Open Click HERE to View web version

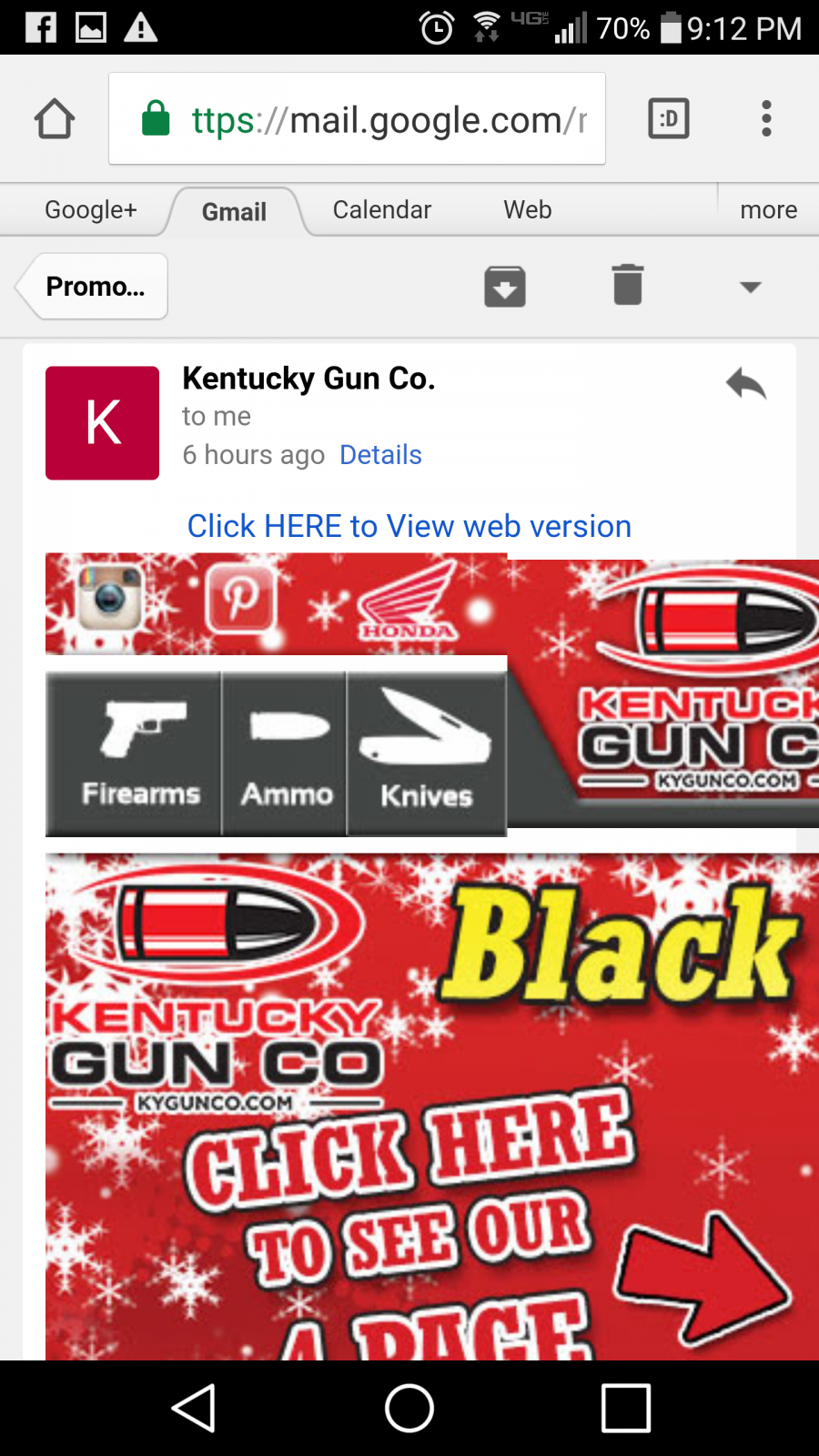tap(409, 526)
